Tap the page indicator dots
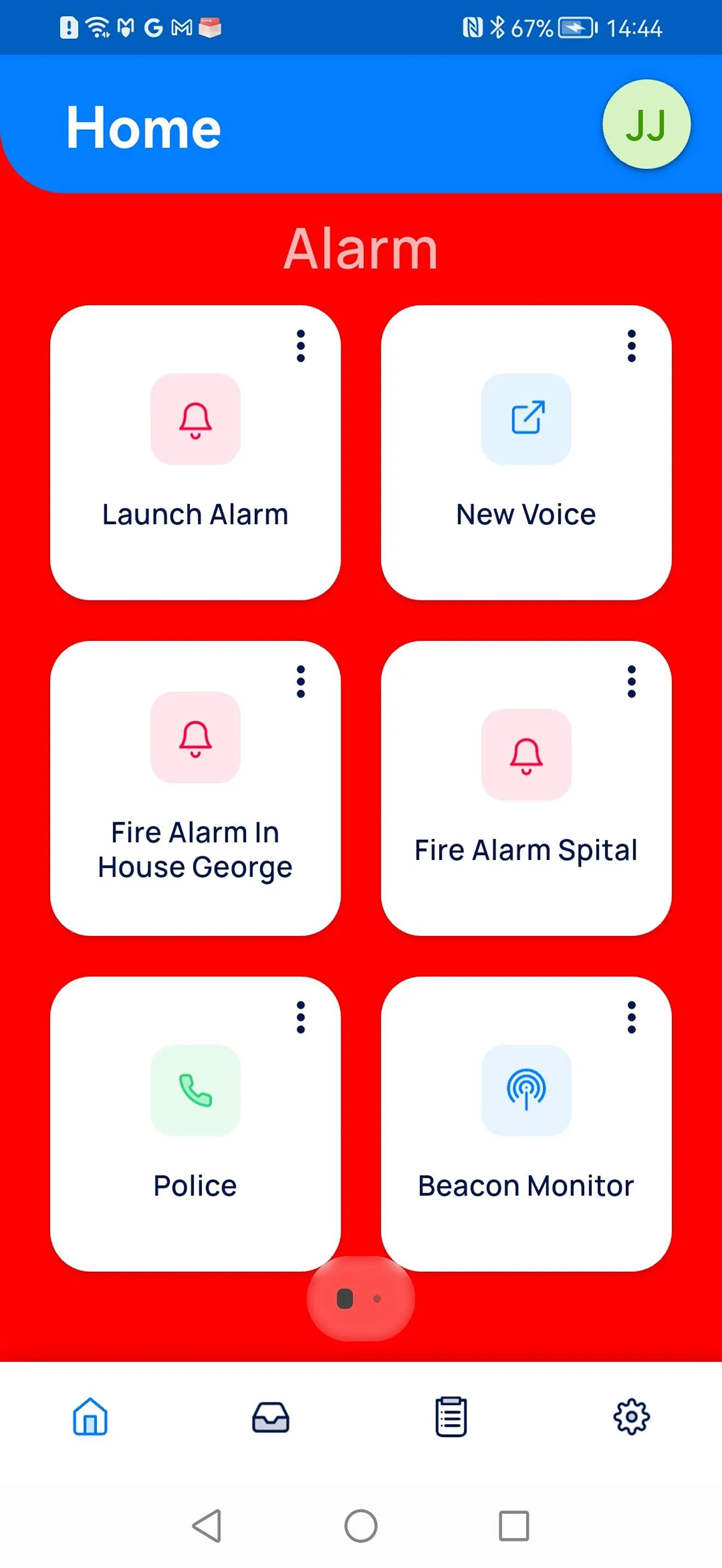Viewport: 722px width, 1568px height. (x=360, y=1298)
